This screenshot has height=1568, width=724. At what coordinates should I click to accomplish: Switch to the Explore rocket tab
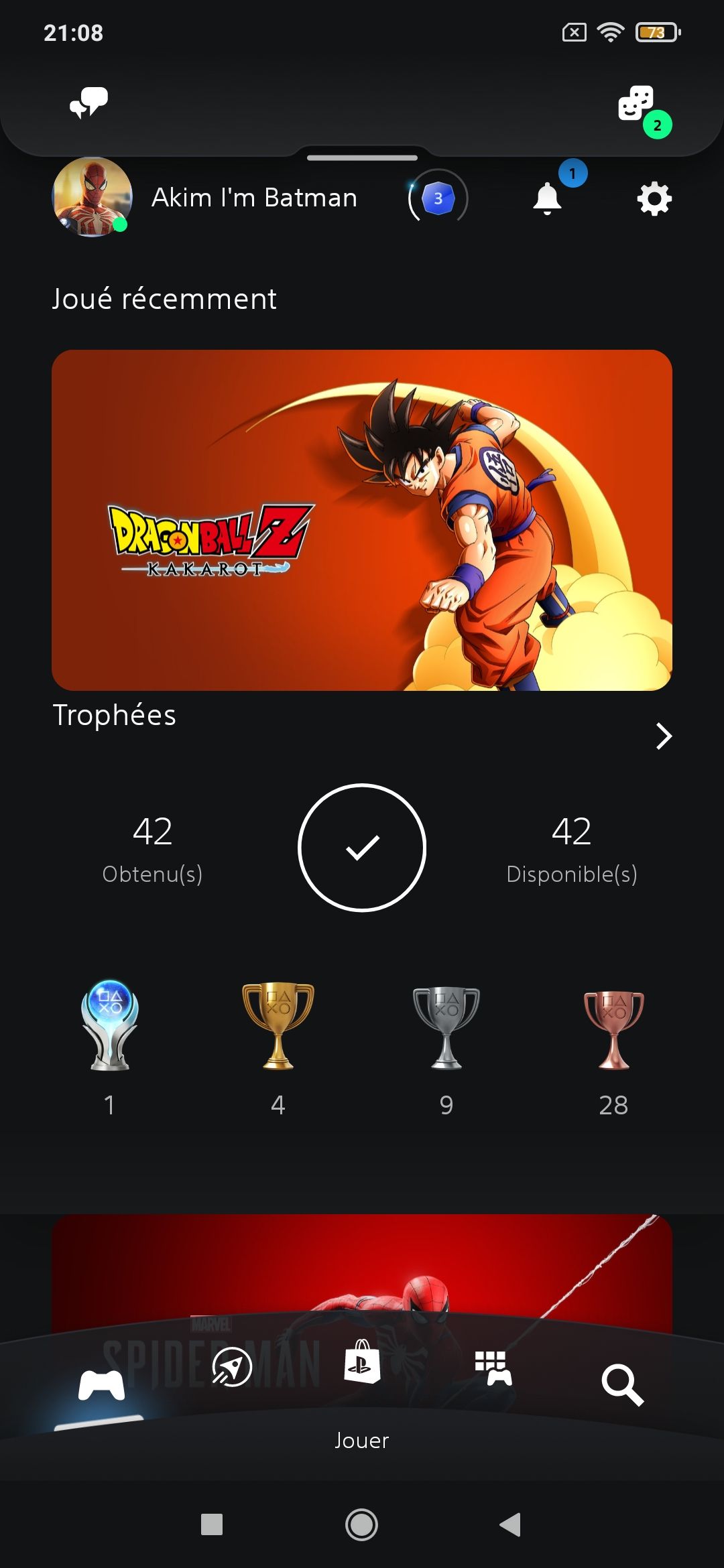231,1367
